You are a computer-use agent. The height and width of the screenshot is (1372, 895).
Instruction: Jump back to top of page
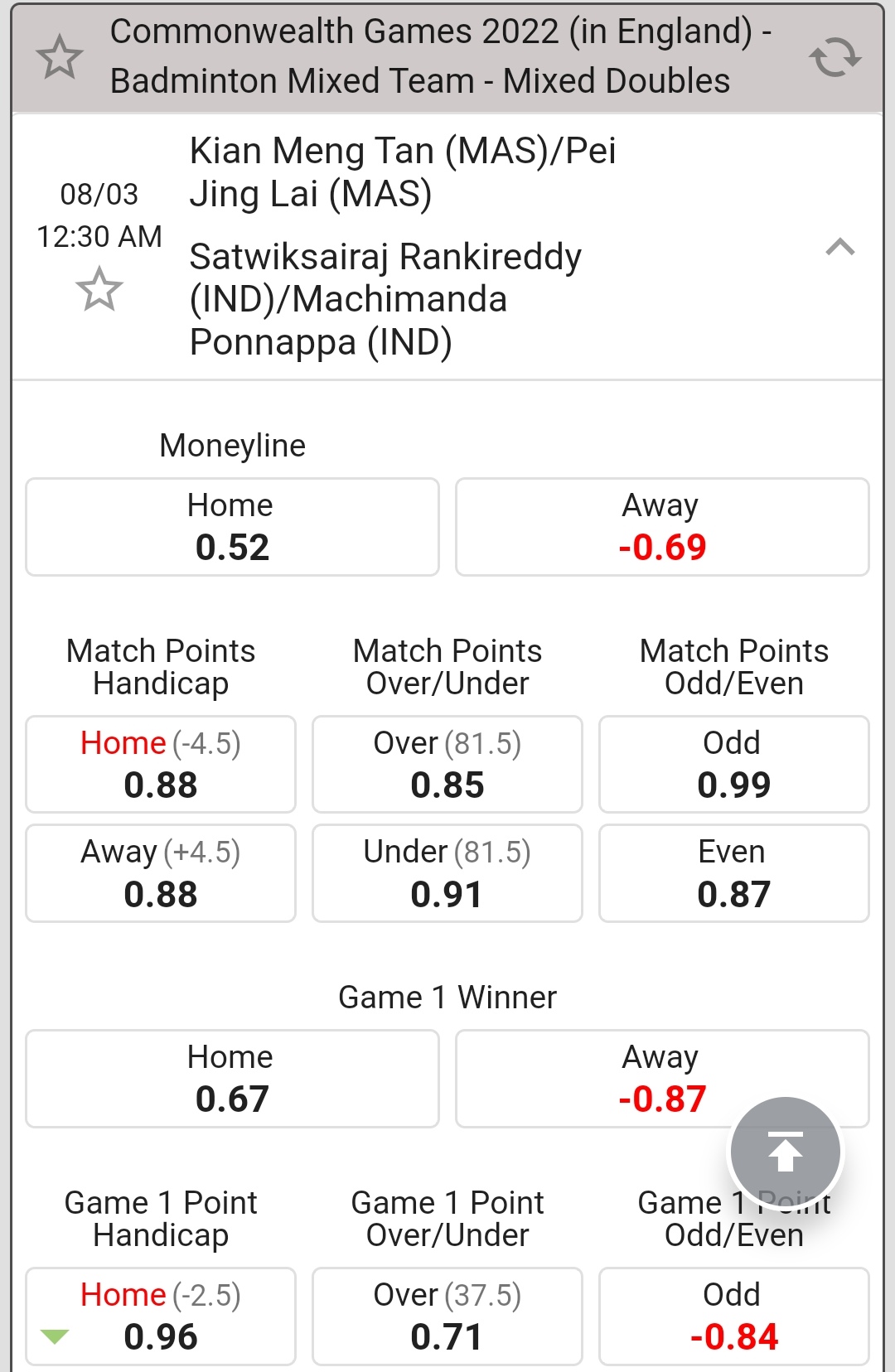tap(785, 1152)
